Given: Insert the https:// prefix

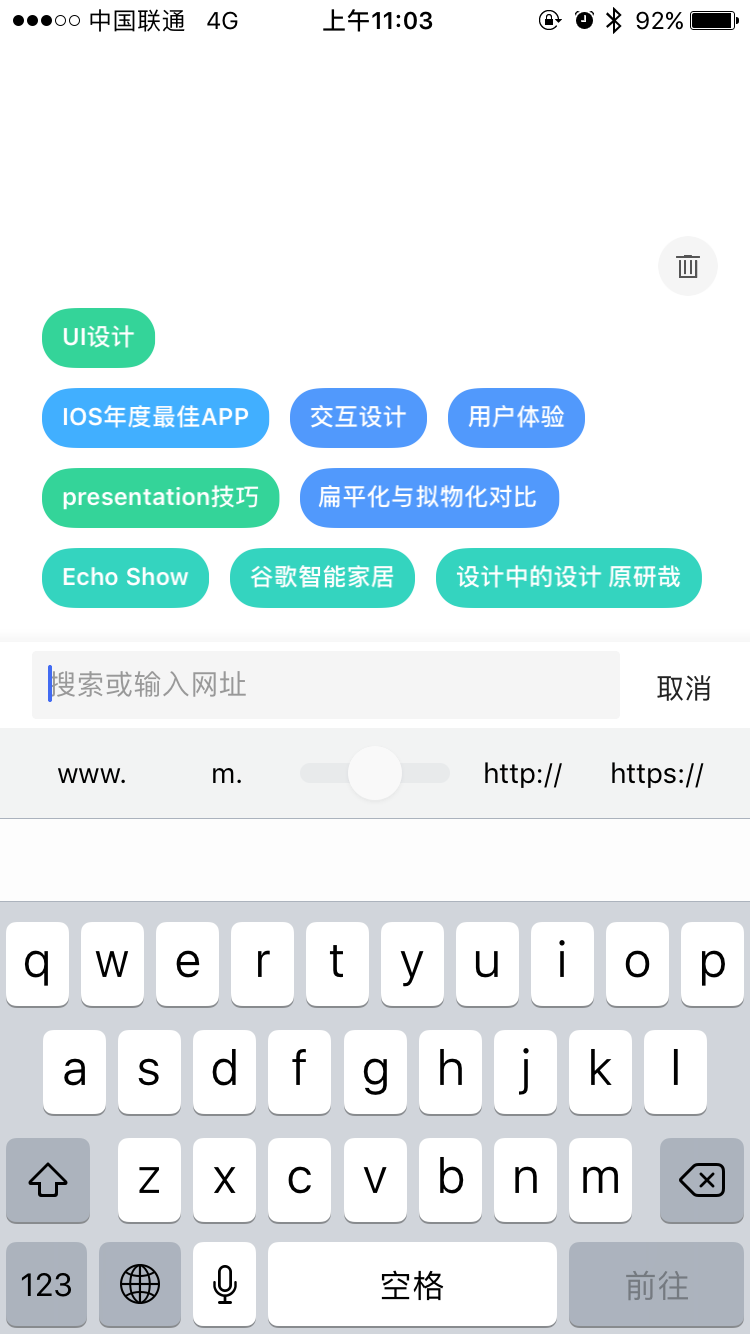Looking at the screenshot, I should 657,774.
